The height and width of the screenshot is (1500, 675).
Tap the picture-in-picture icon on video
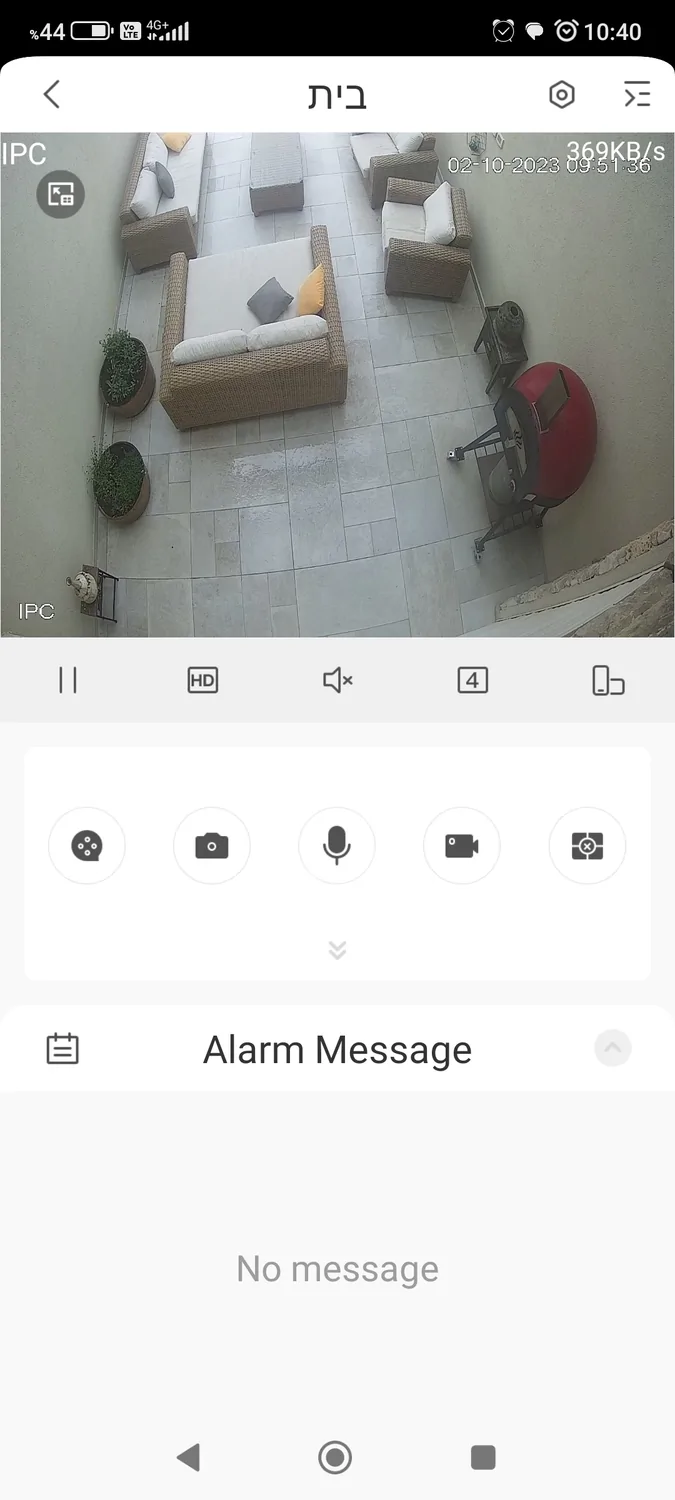tap(61, 194)
